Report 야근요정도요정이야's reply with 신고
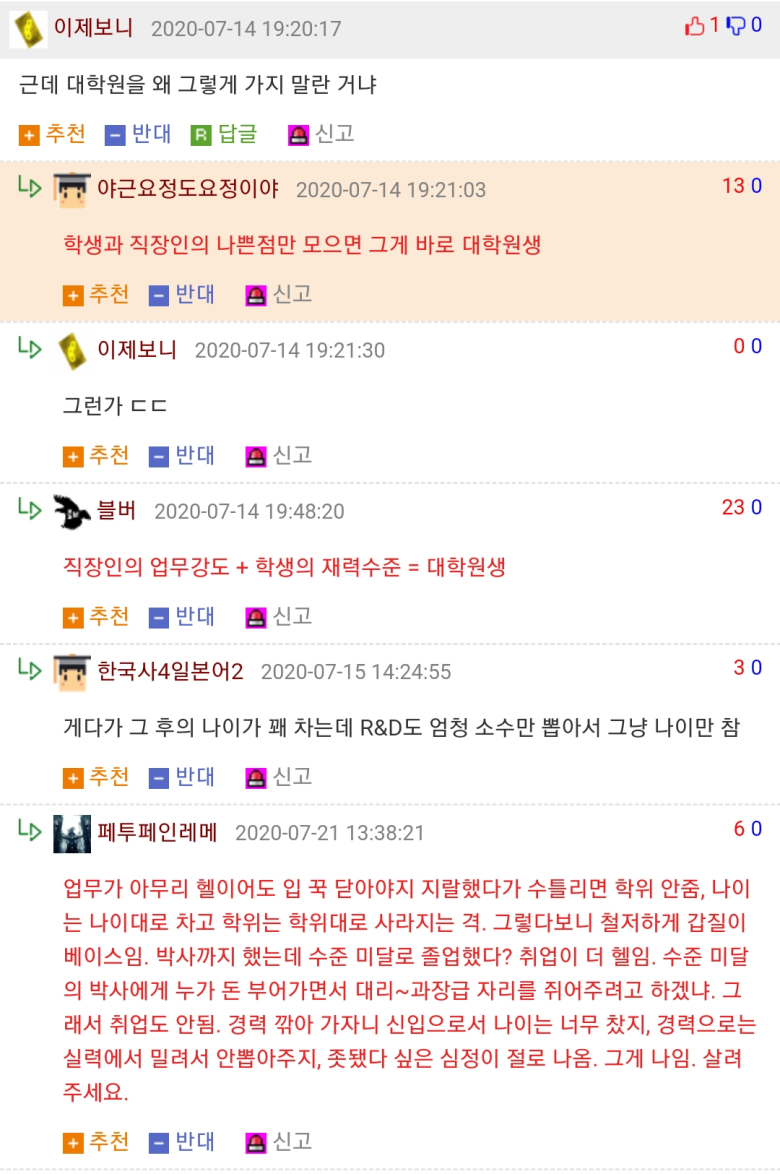Screen dimensions: 780x1174 point(280,295)
